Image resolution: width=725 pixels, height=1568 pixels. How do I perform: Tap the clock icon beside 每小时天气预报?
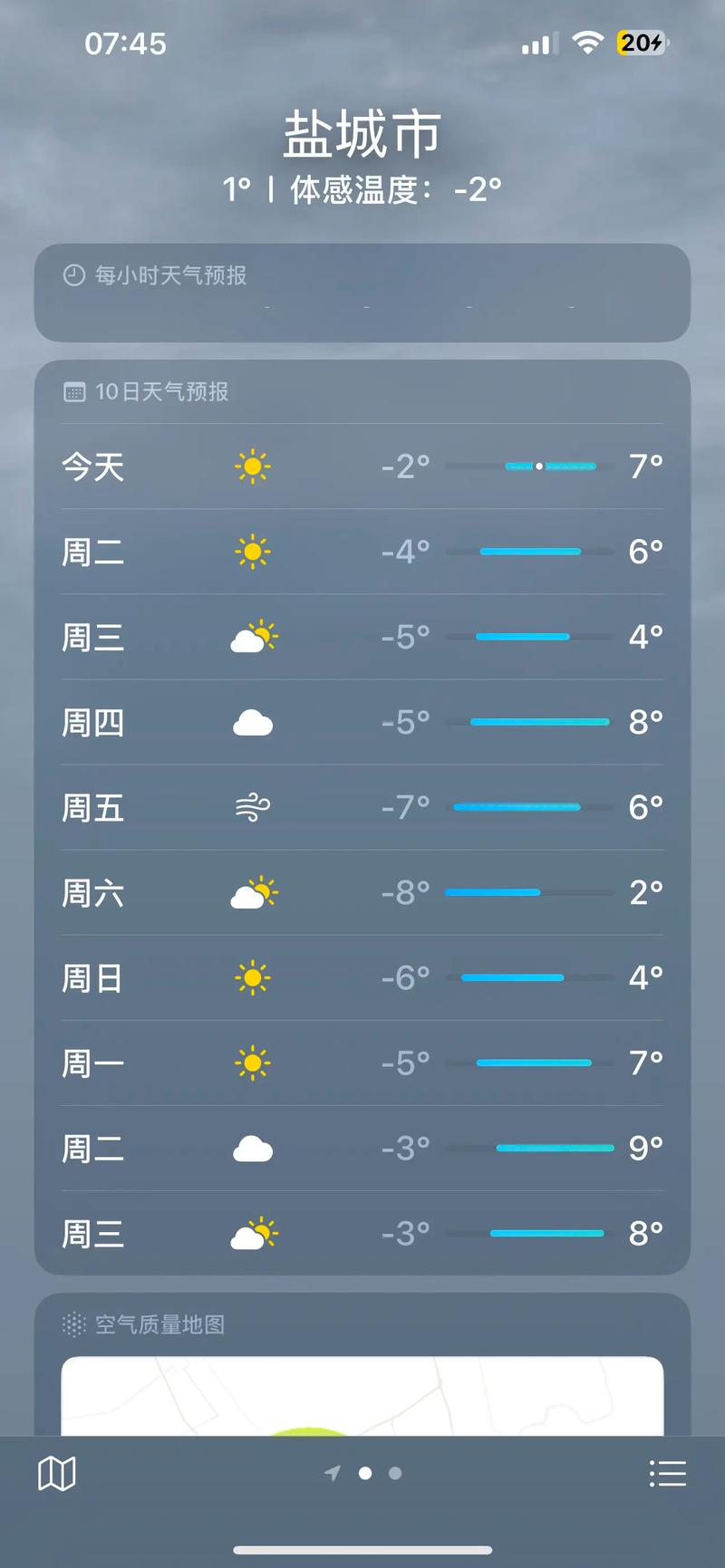coord(73,276)
